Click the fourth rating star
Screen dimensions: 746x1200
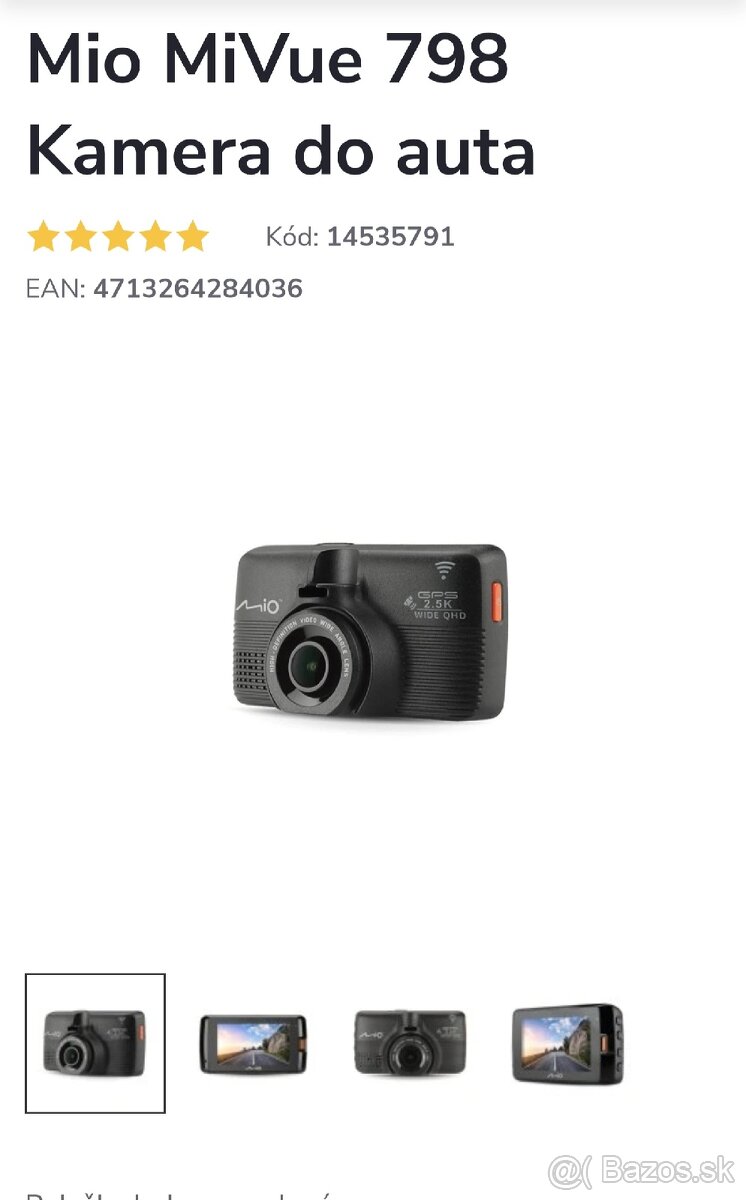coord(156,237)
